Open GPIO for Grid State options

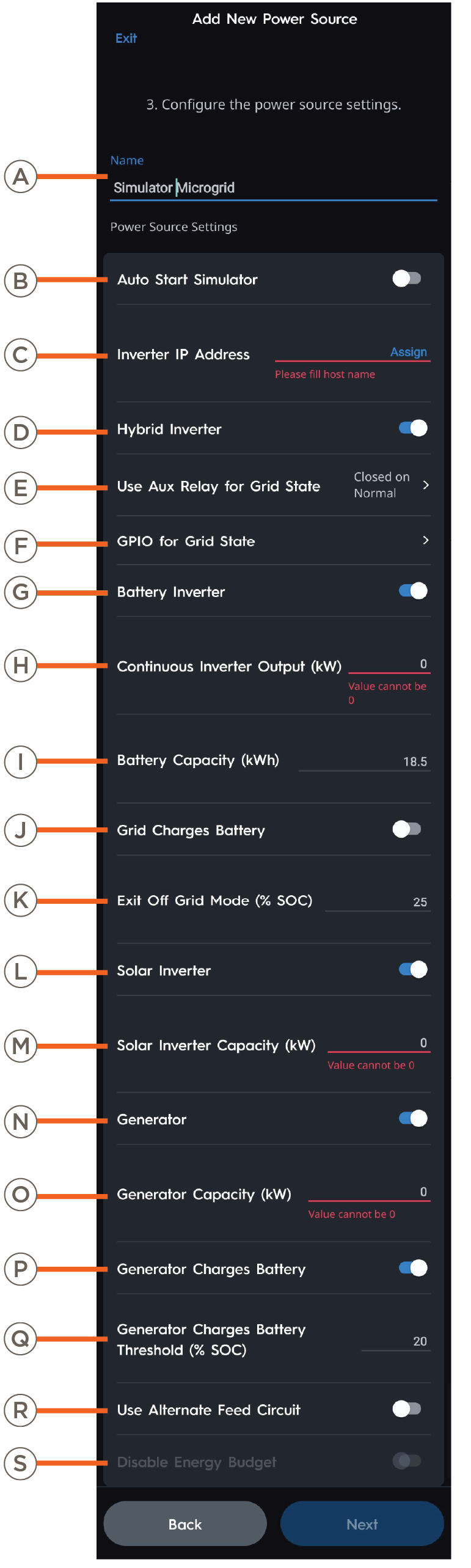[x=425, y=540]
